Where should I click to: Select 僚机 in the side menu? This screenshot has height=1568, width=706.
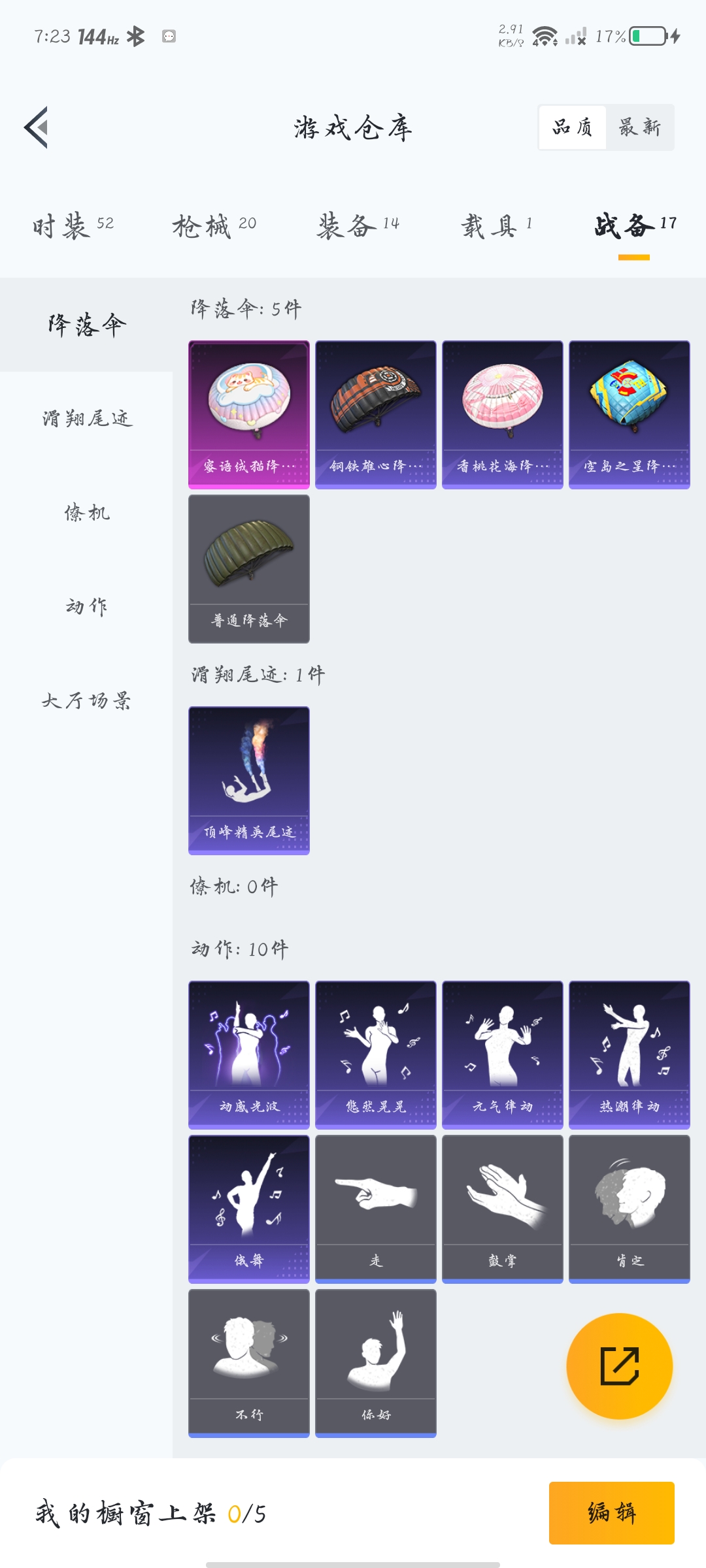(x=86, y=513)
